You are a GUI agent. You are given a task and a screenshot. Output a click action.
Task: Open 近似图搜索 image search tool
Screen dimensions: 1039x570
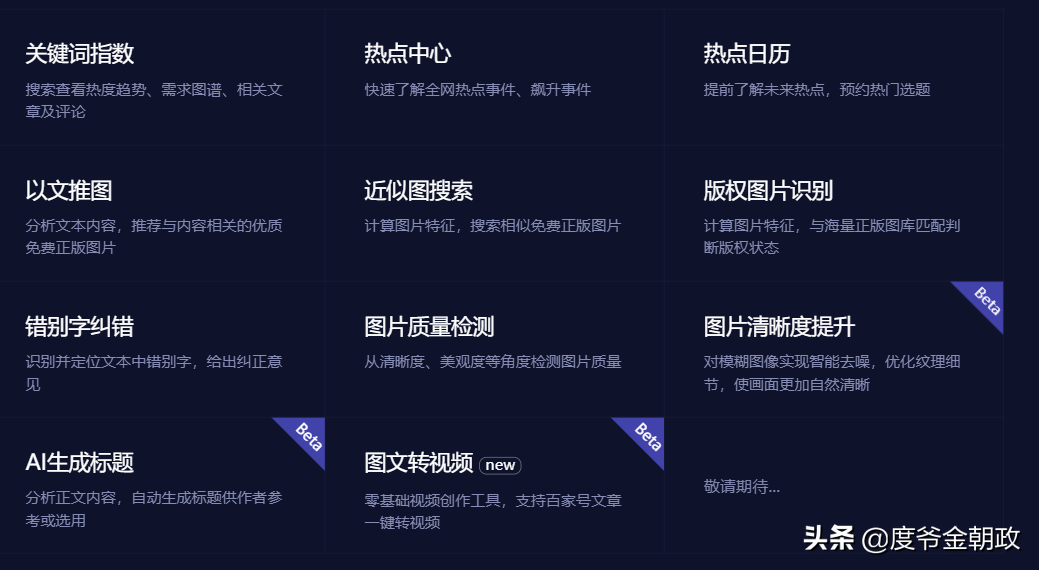tap(494, 213)
